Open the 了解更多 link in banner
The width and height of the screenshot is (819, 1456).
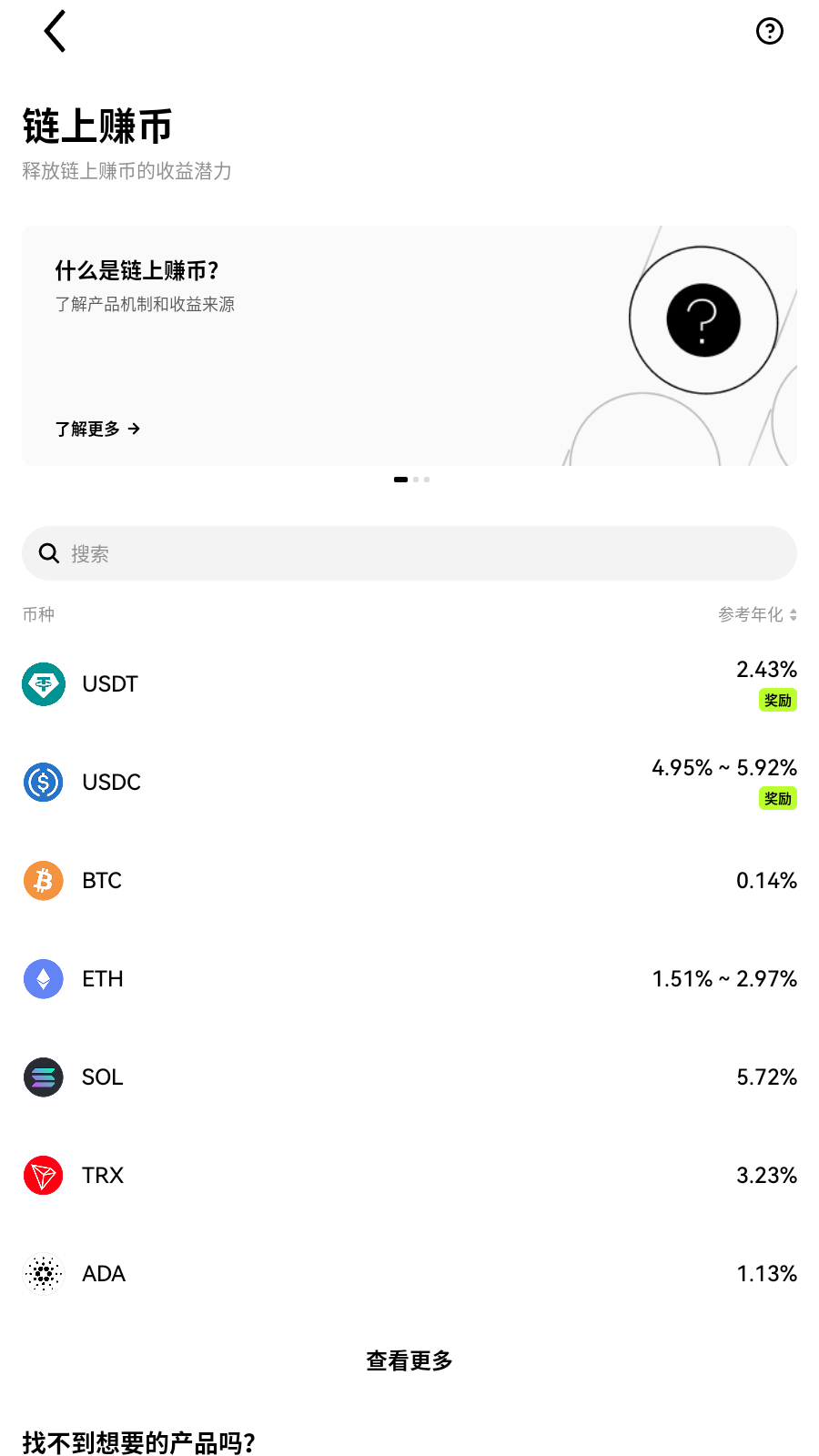96,429
